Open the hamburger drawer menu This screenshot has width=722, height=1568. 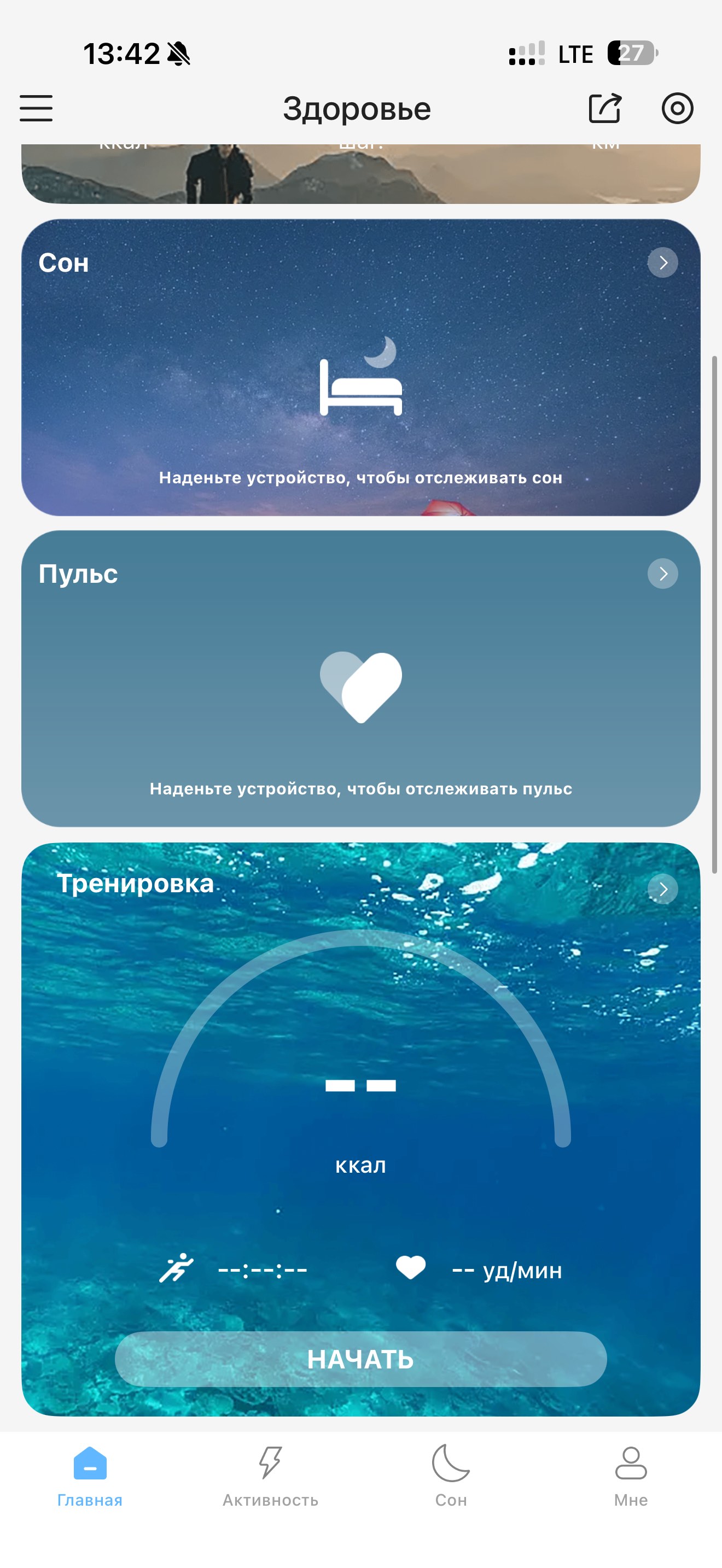pyautogui.click(x=36, y=108)
